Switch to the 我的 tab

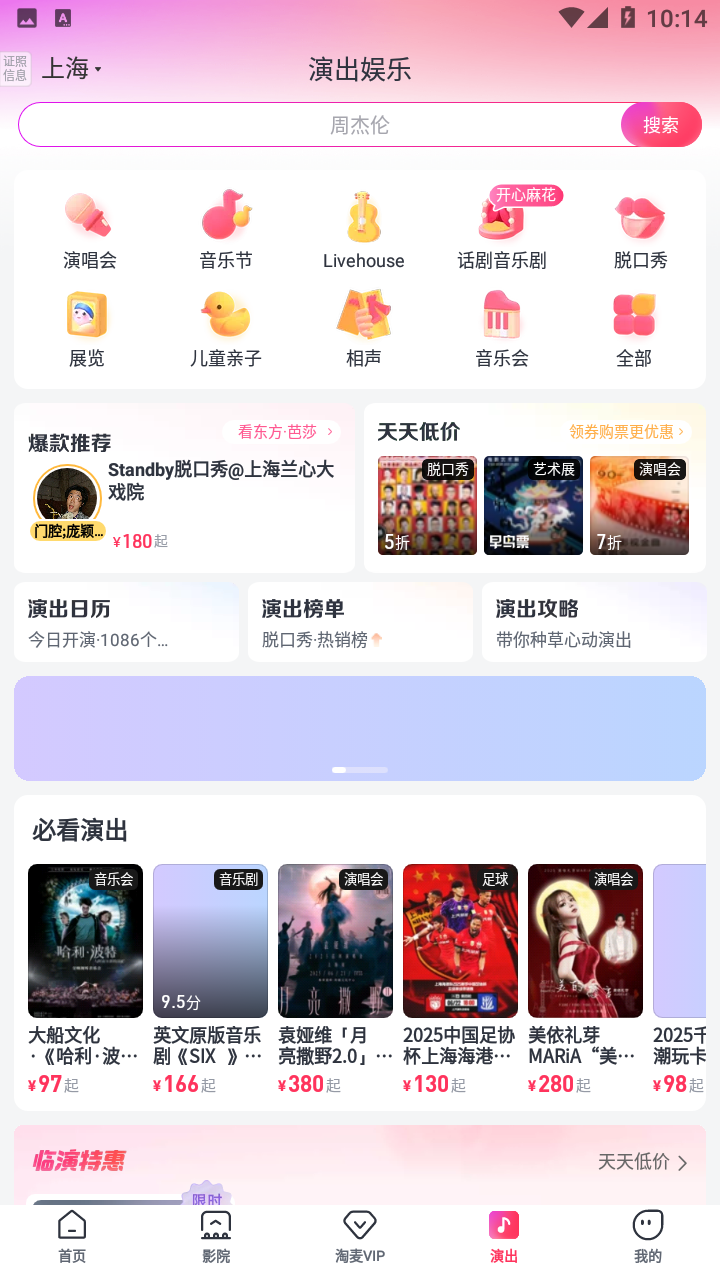[x=648, y=1237]
